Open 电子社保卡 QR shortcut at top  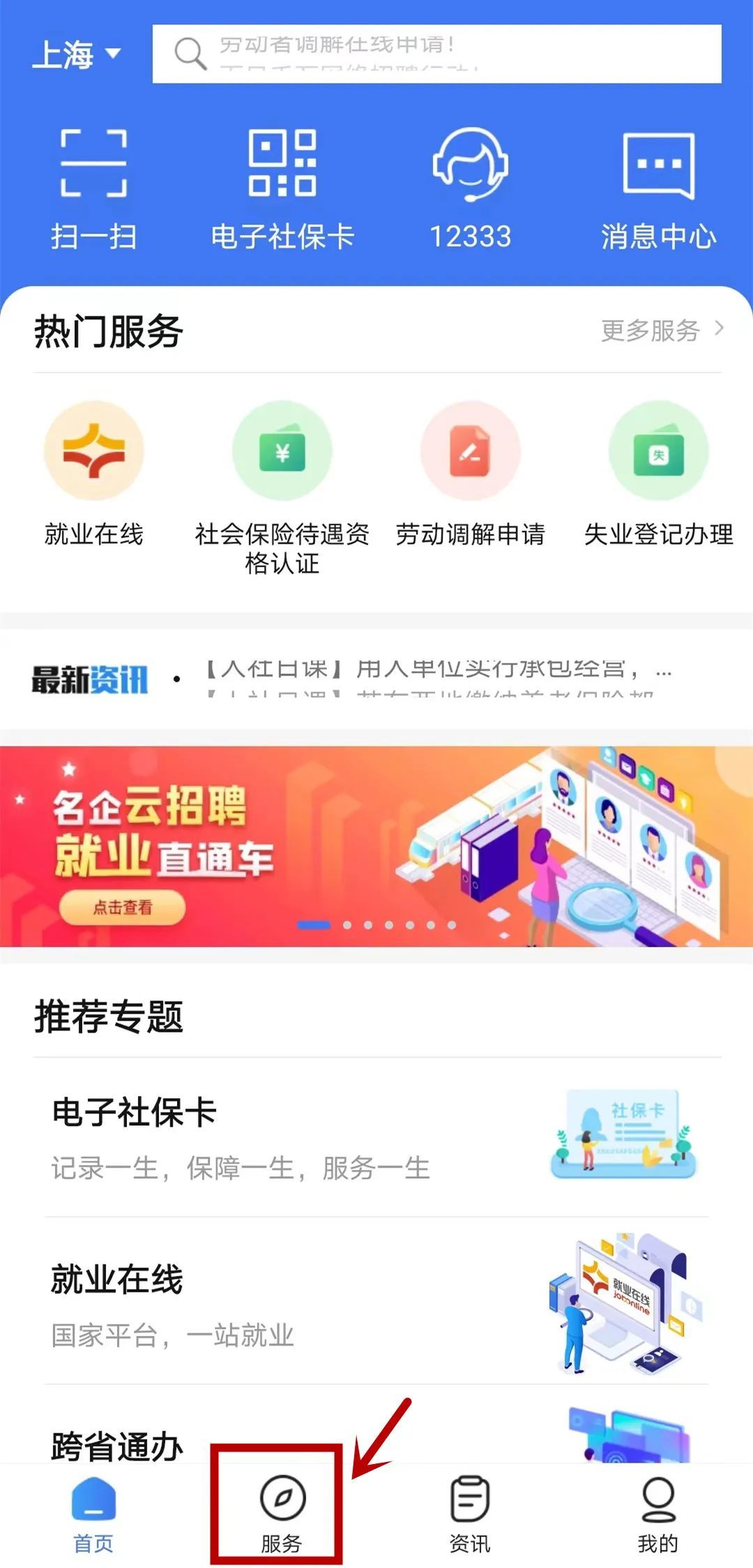coord(282,188)
